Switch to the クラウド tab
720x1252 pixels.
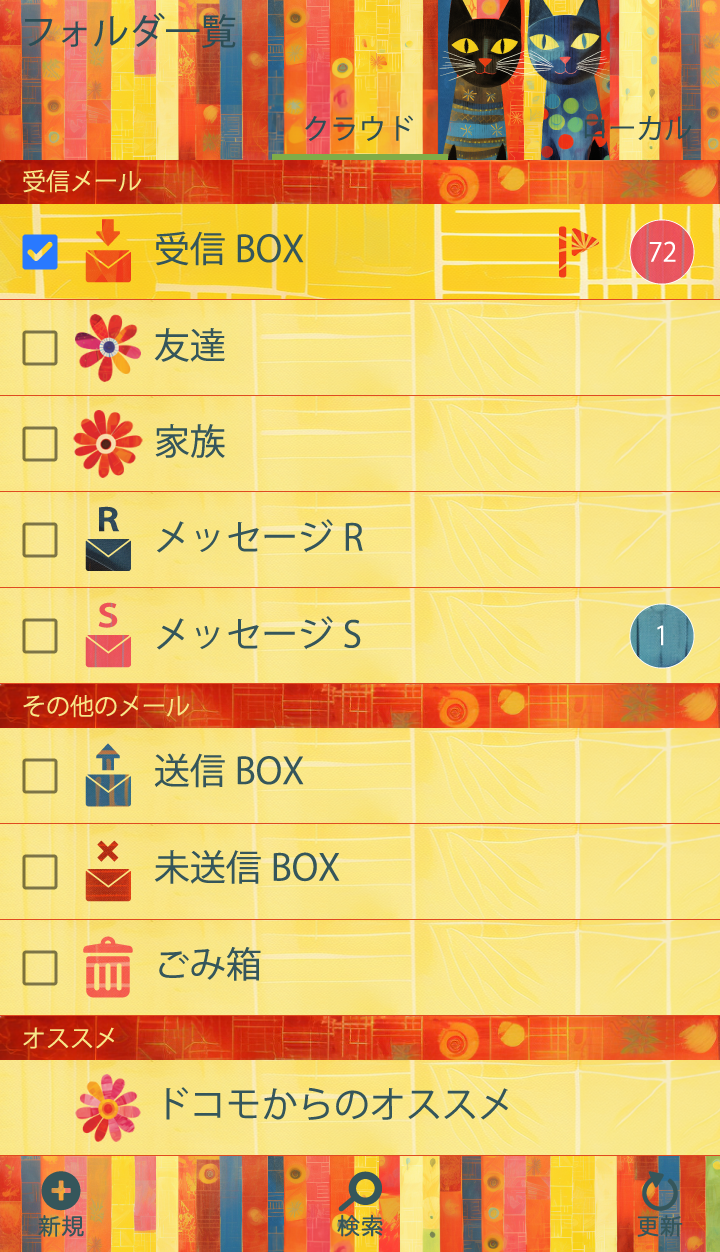[358, 129]
